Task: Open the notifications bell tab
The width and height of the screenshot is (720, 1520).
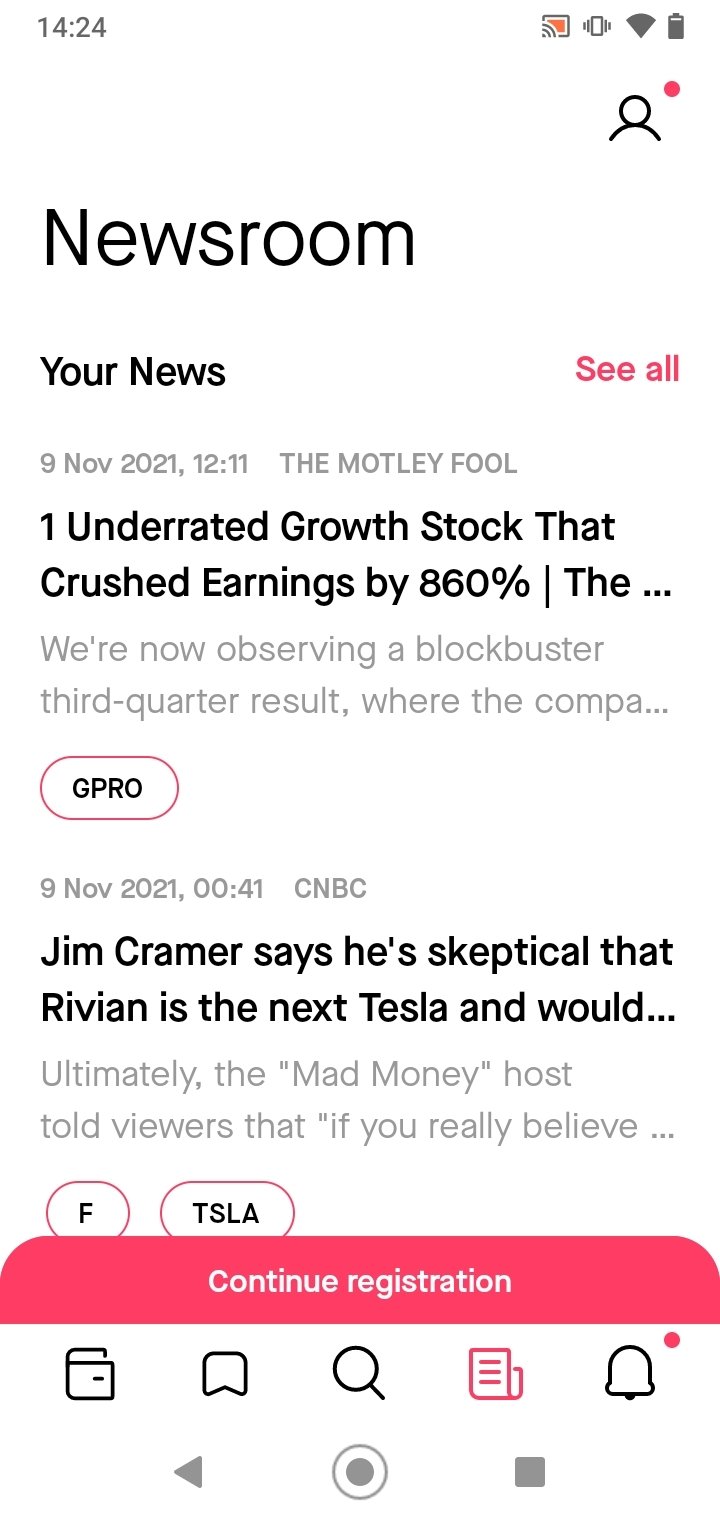Action: (x=631, y=1371)
